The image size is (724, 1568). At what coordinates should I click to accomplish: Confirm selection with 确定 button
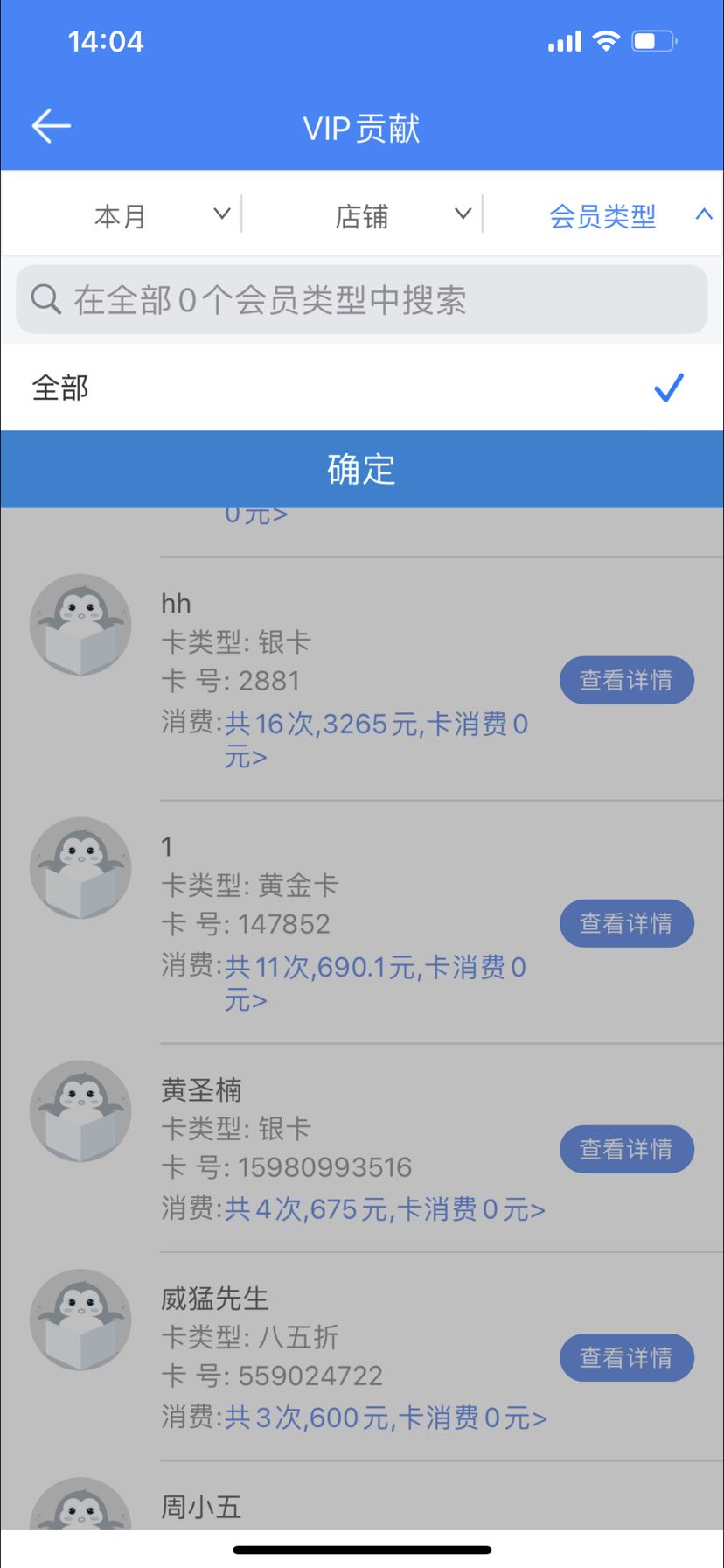(x=362, y=470)
